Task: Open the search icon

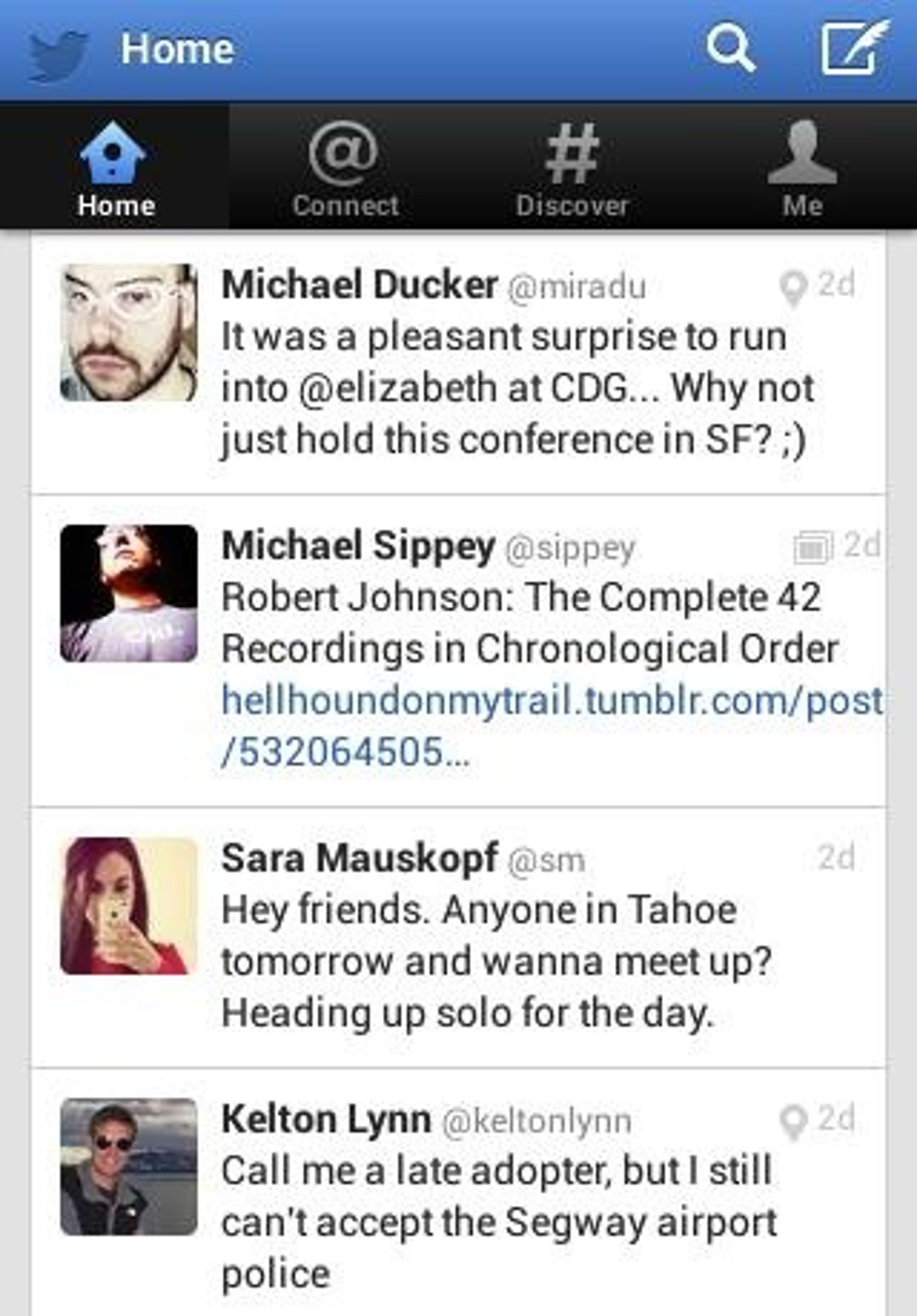Action: pyautogui.click(x=730, y=50)
